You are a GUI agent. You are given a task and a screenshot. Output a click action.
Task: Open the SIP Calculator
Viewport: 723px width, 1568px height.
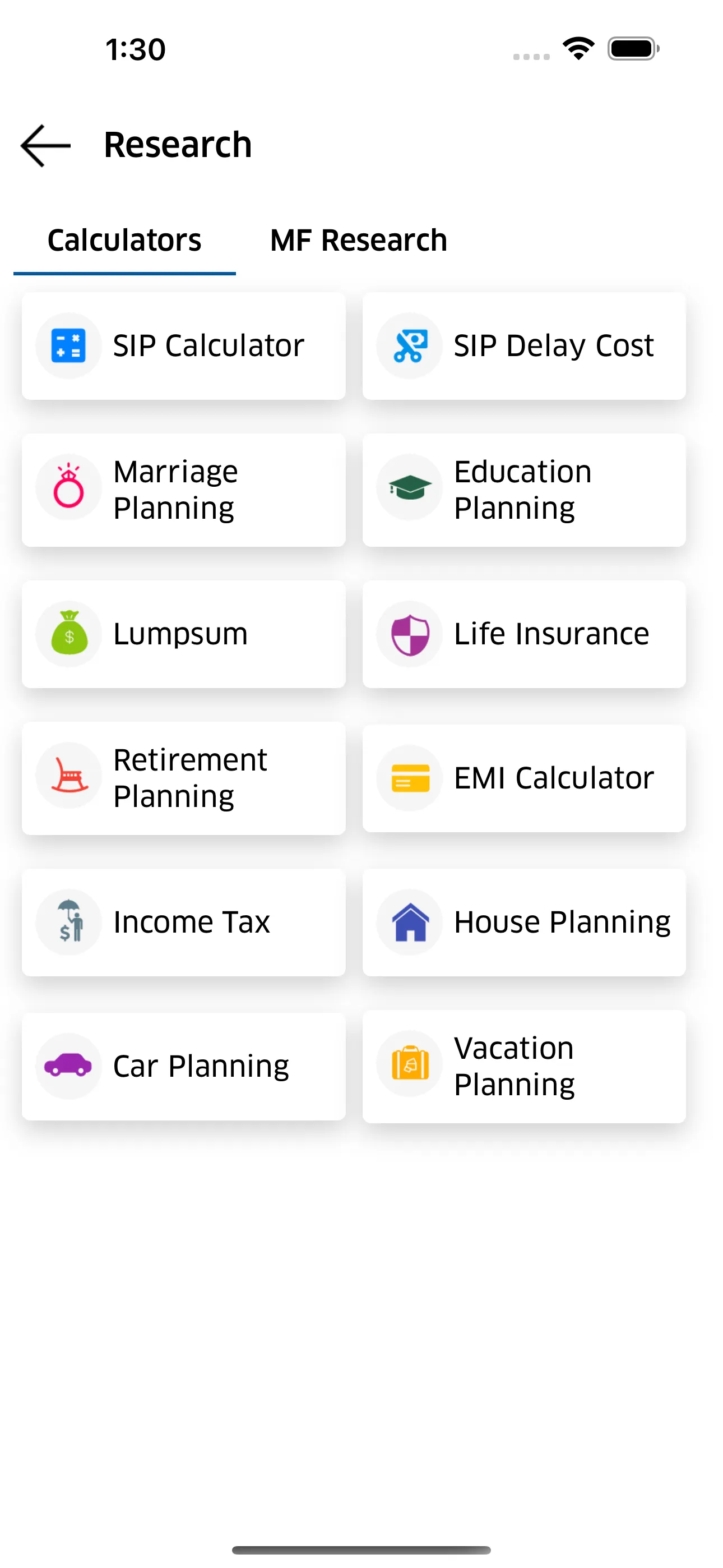pyautogui.click(x=183, y=345)
